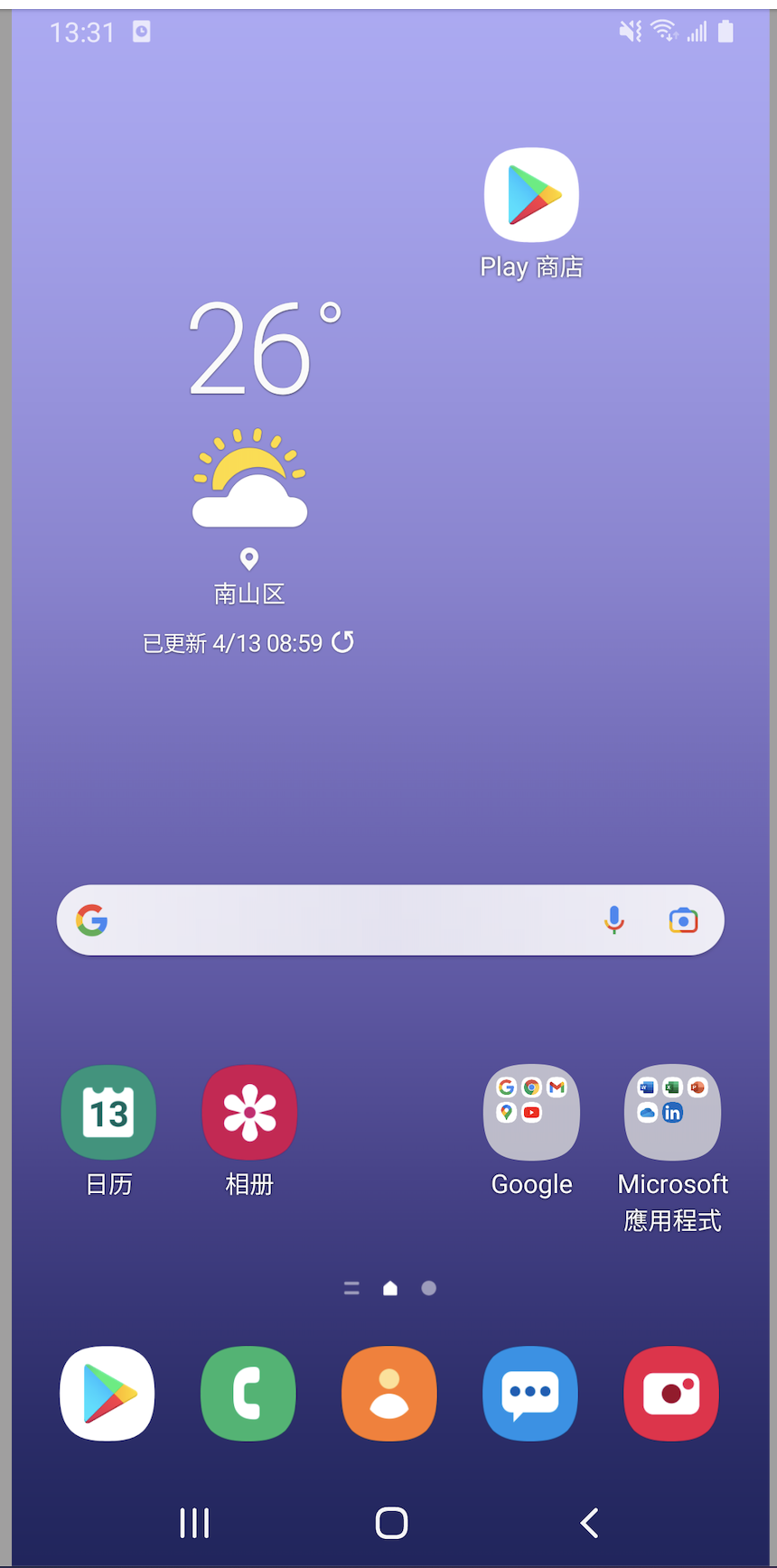Open Google Lens from the search bar
Image resolution: width=777 pixels, height=1568 pixels.
(x=684, y=919)
